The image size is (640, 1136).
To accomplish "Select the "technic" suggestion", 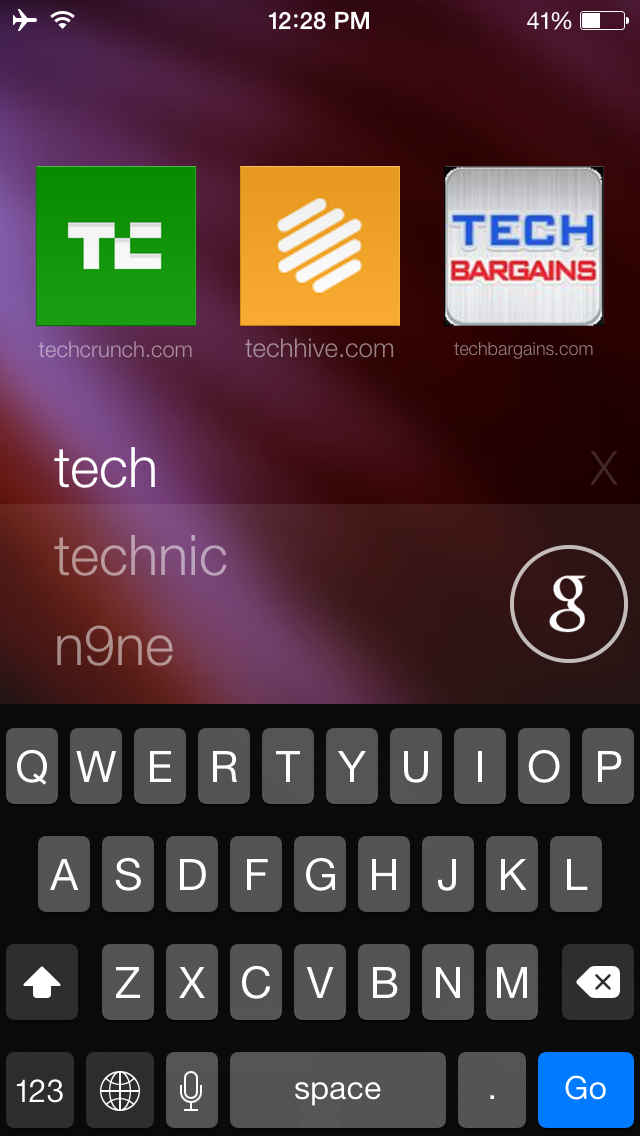I will 141,556.
